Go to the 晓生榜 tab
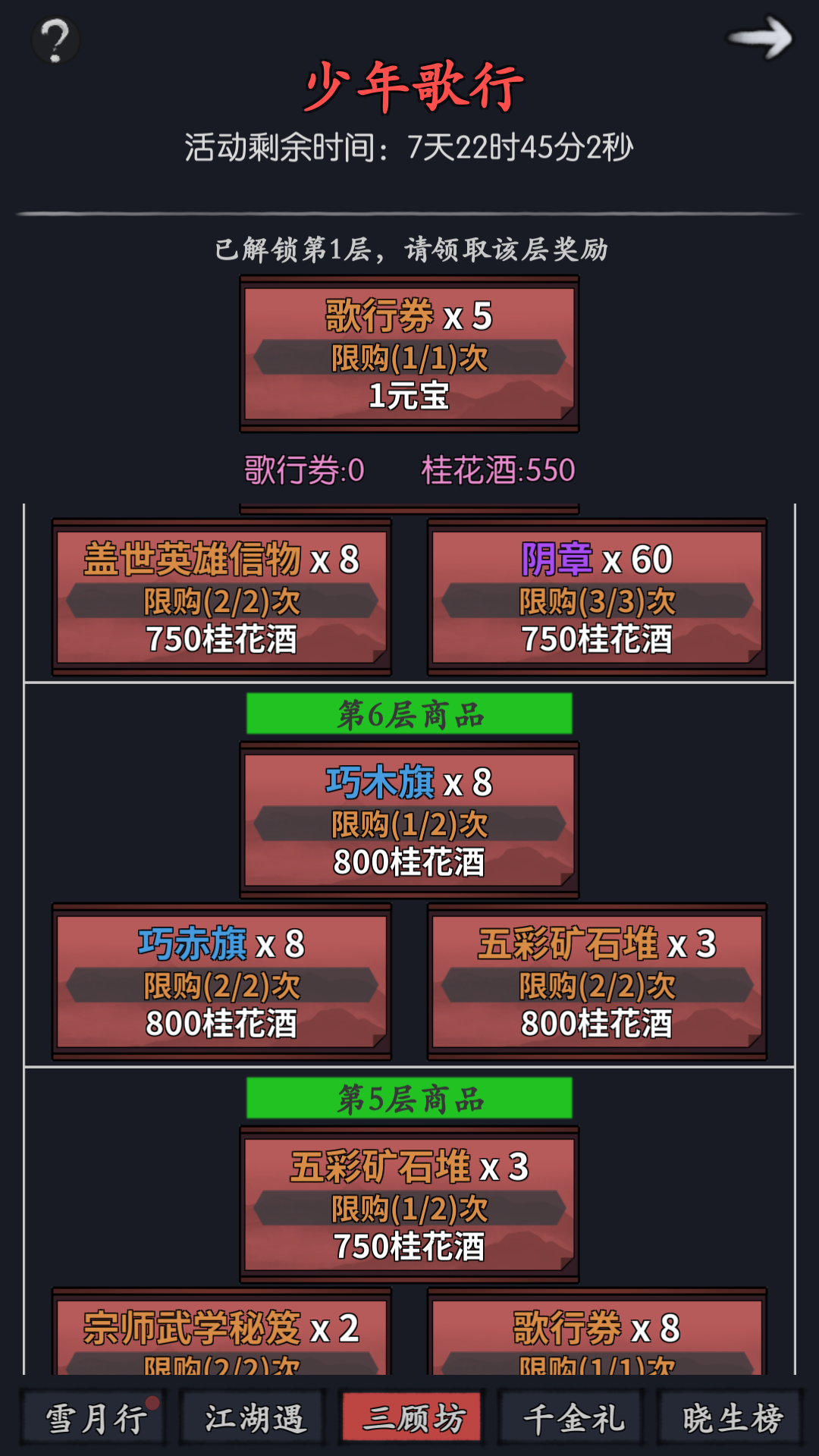 (x=730, y=1417)
